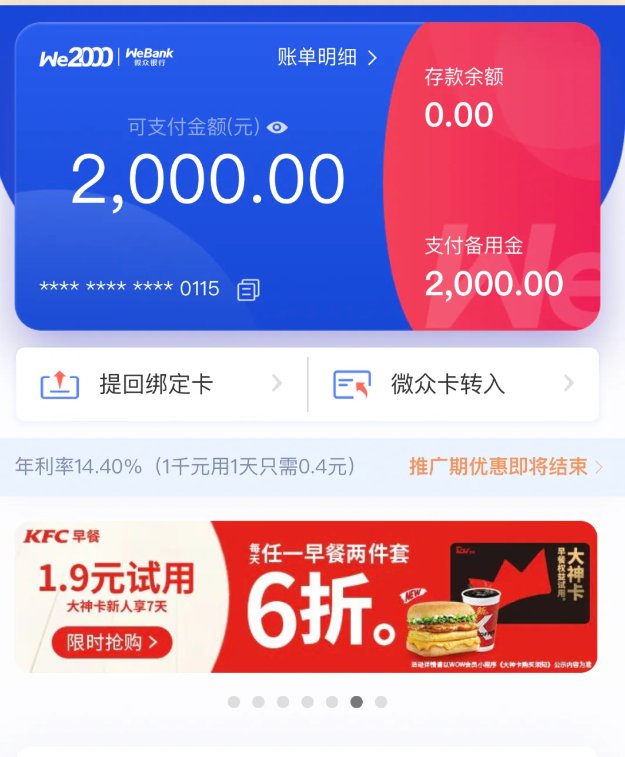Tap 限时抢购 button on KFC banner
This screenshot has width=625, height=757.
112,642
